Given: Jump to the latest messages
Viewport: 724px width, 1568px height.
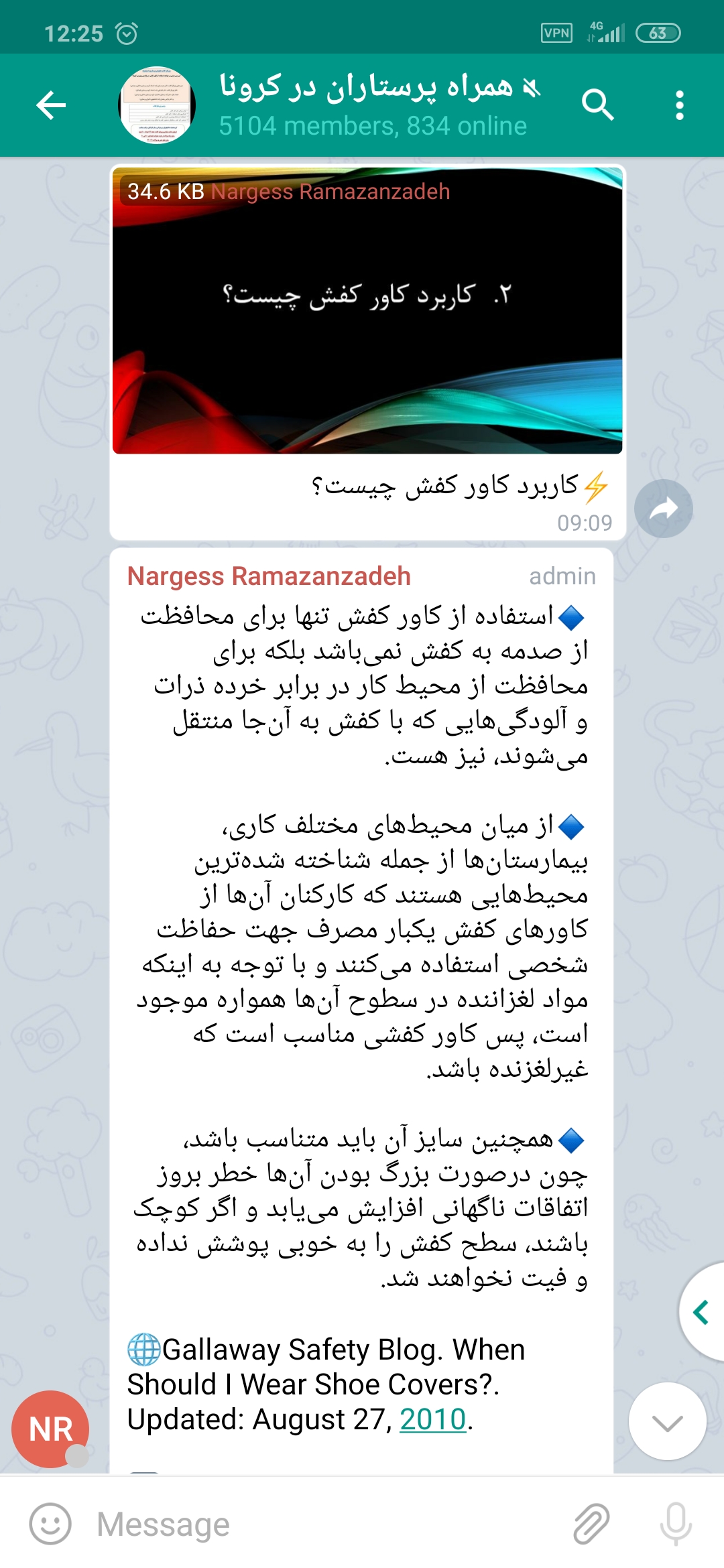Looking at the screenshot, I should 667,1422.
